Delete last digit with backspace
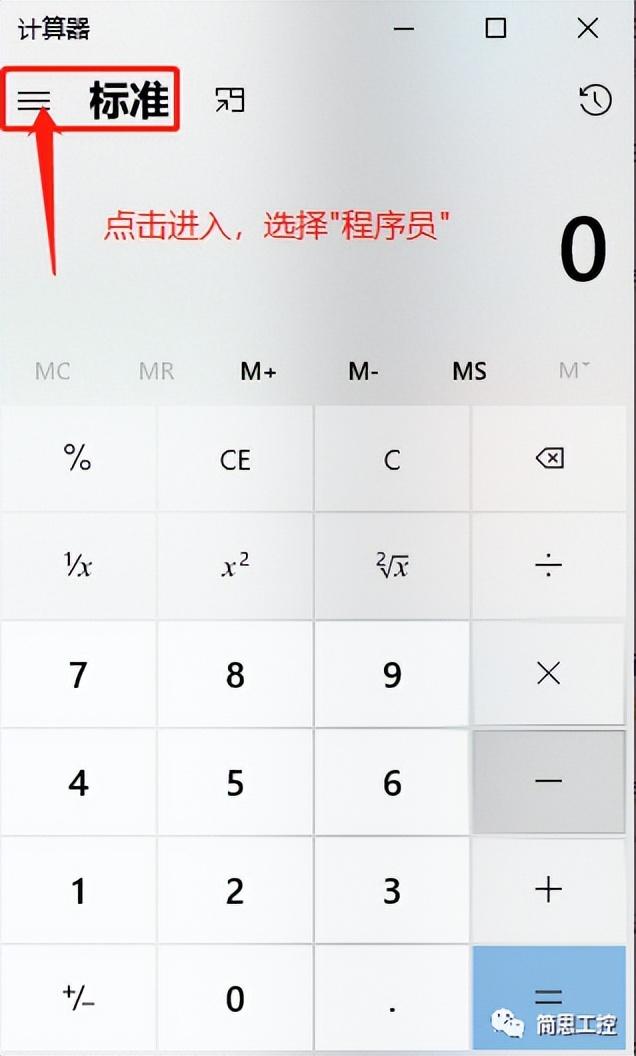Image resolution: width=636 pixels, height=1056 pixels. coord(549,459)
